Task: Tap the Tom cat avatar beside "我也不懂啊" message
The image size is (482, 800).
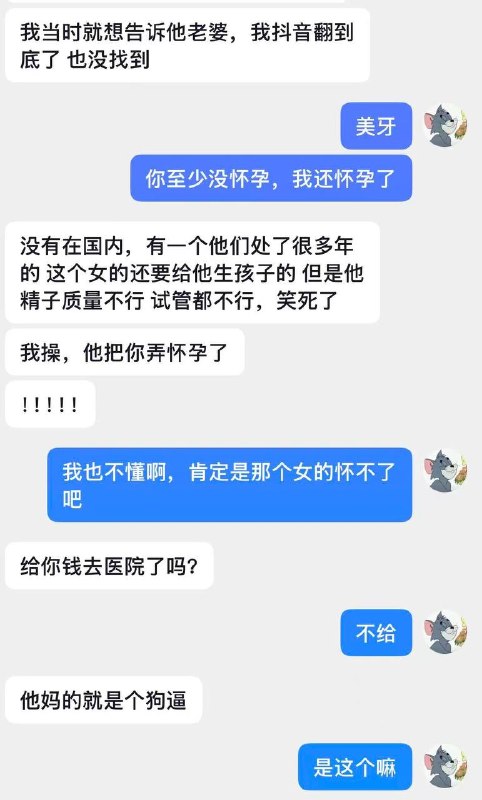Action: [x=445, y=471]
